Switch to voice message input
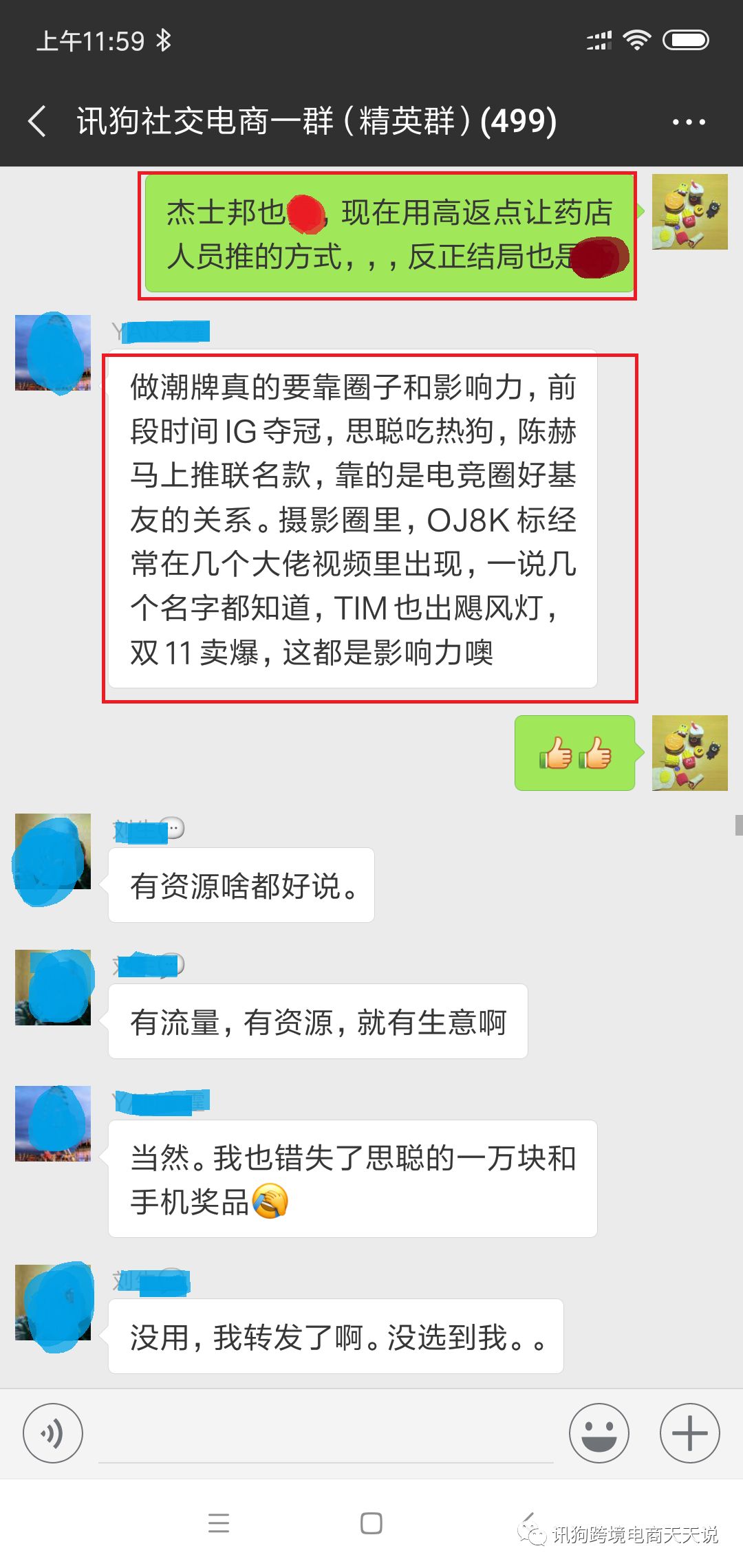This screenshot has width=743, height=1568. click(x=53, y=1433)
